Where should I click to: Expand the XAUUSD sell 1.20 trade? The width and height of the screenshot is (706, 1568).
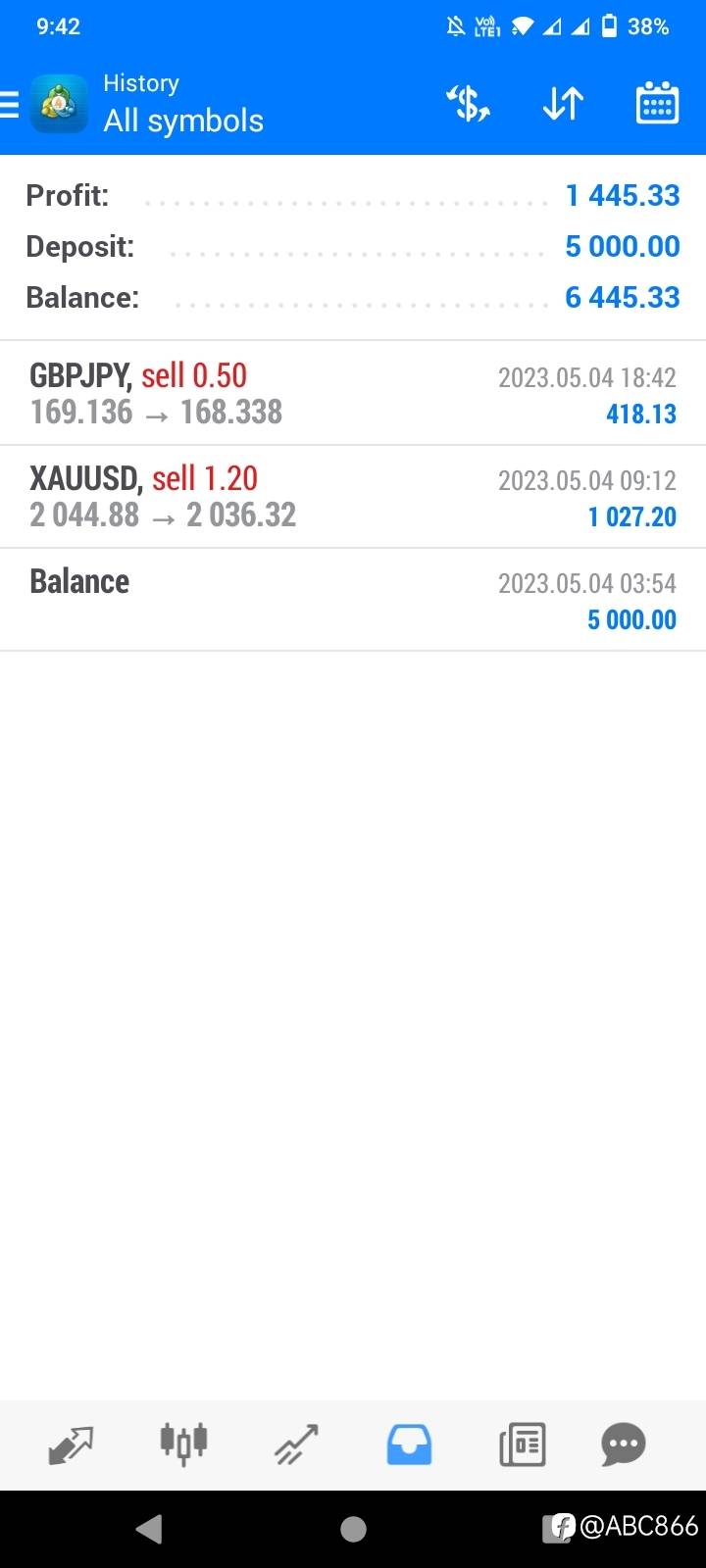point(353,497)
